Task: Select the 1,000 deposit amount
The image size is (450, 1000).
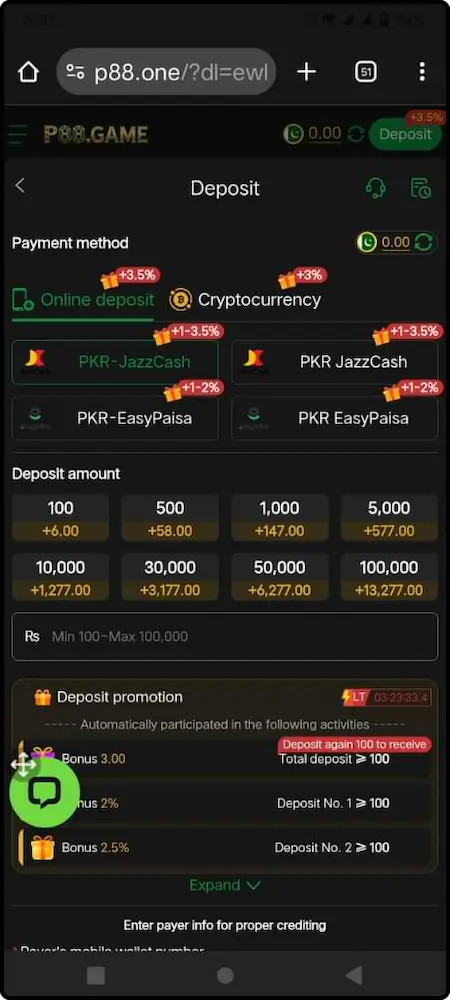Action: (280, 519)
